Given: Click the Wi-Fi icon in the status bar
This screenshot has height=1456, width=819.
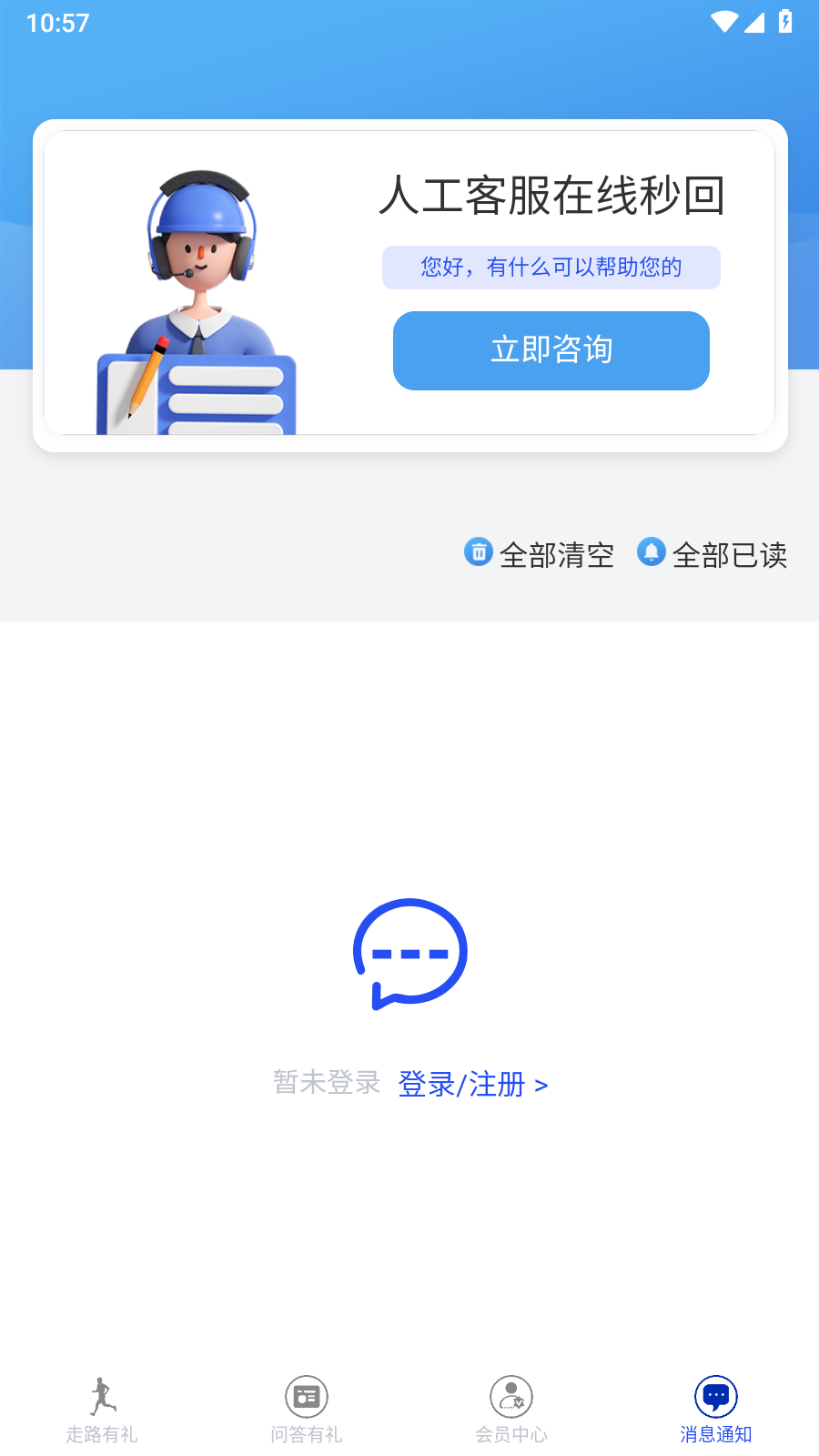Looking at the screenshot, I should pos(725,23).
